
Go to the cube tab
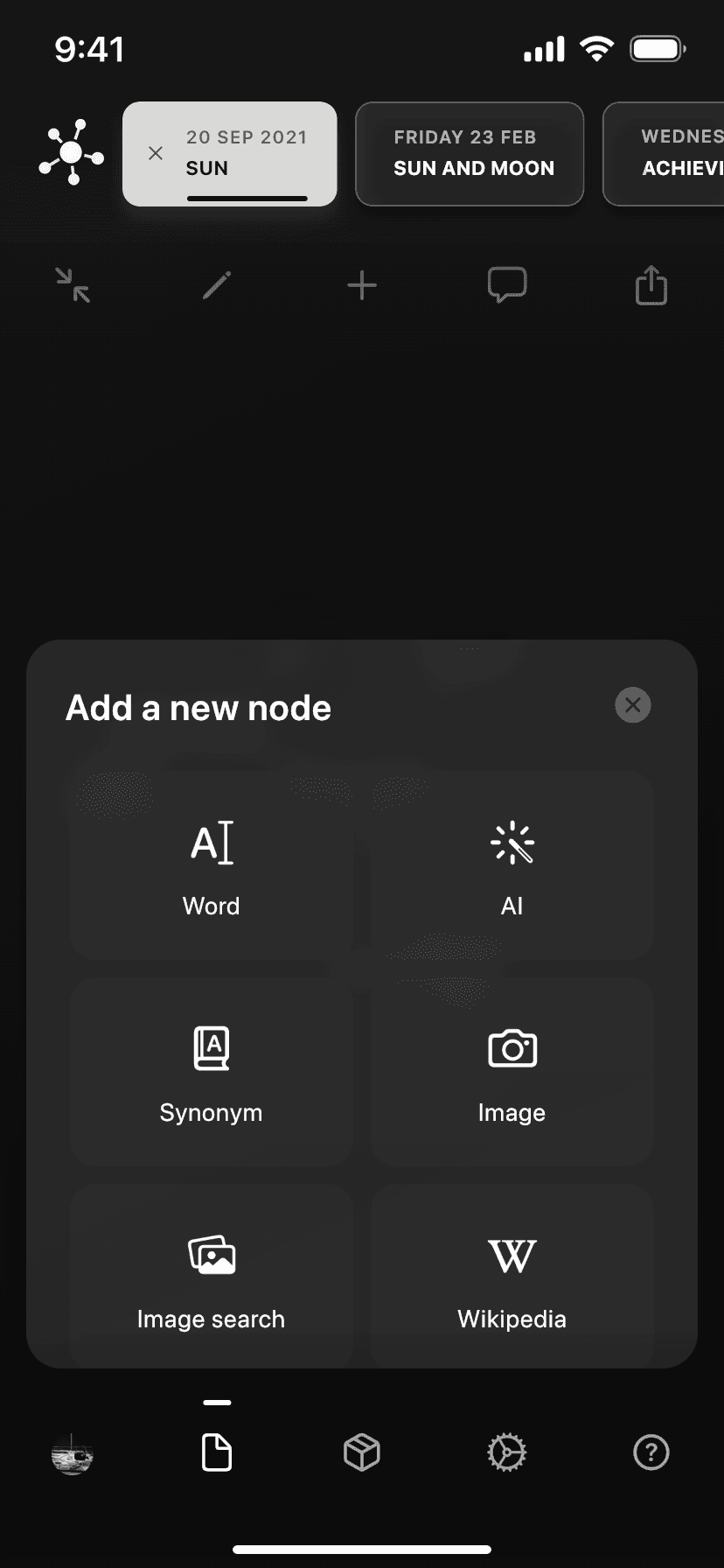click(x=362, y=1453)
